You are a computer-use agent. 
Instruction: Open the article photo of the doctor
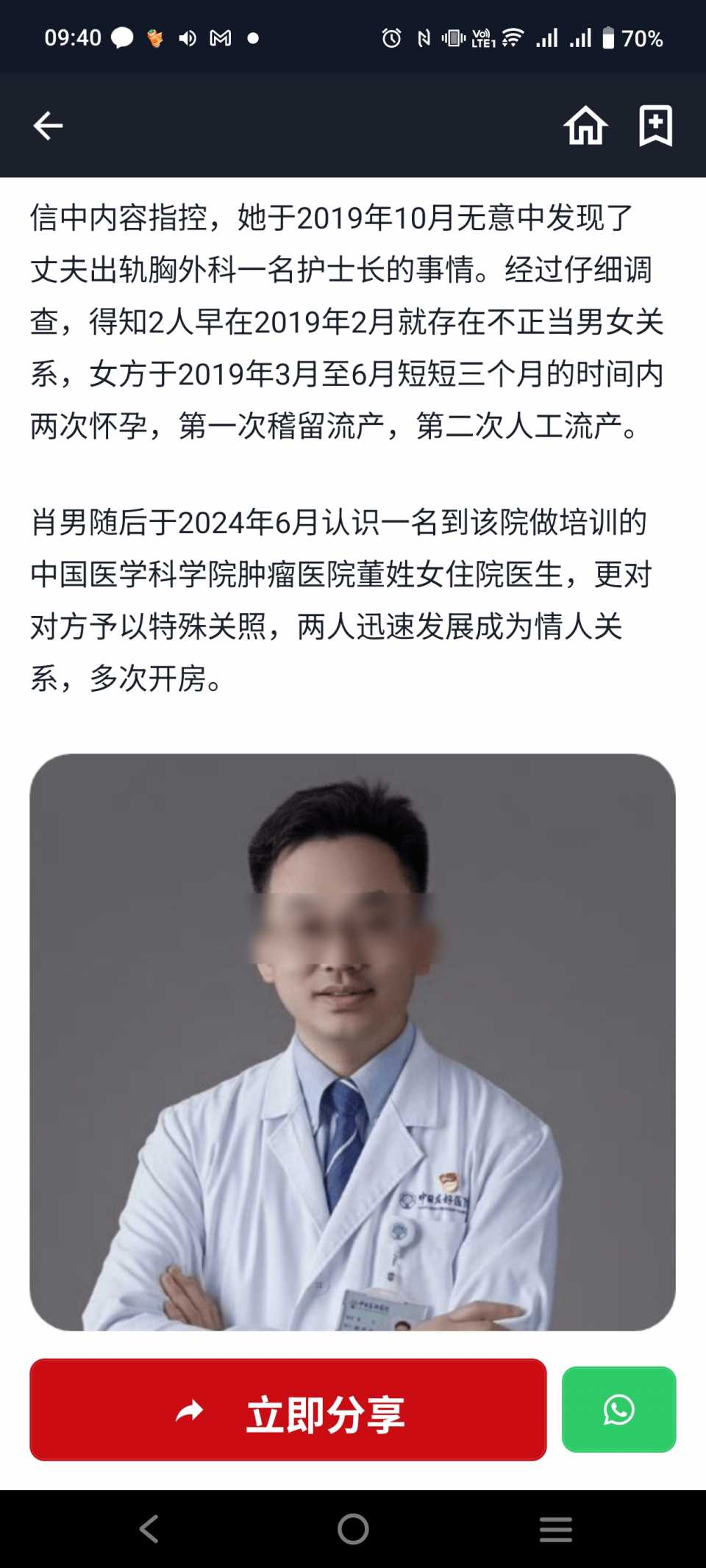[352, 1042]
